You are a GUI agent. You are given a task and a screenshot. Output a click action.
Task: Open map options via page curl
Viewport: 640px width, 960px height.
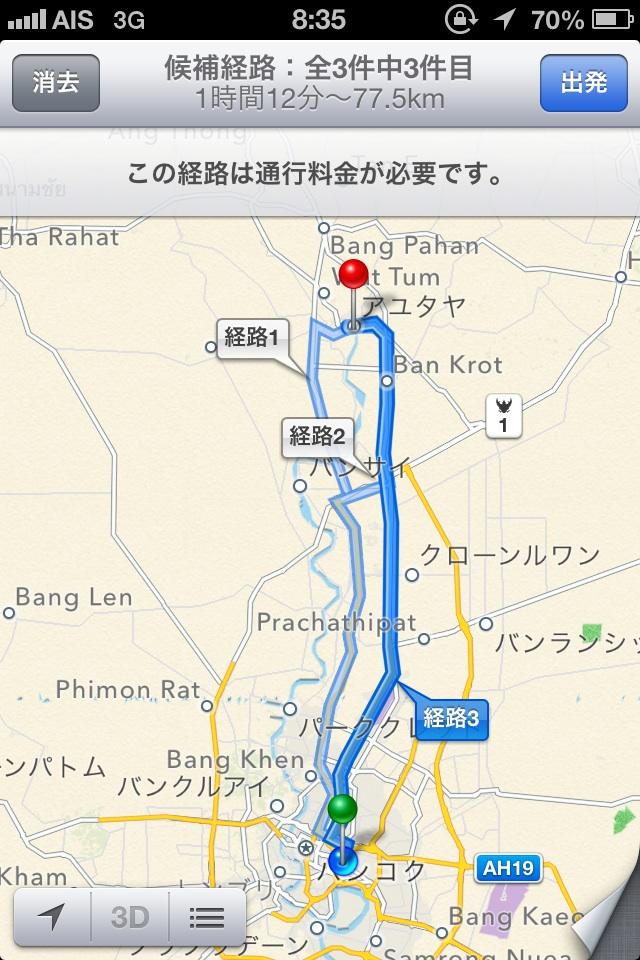610,925
